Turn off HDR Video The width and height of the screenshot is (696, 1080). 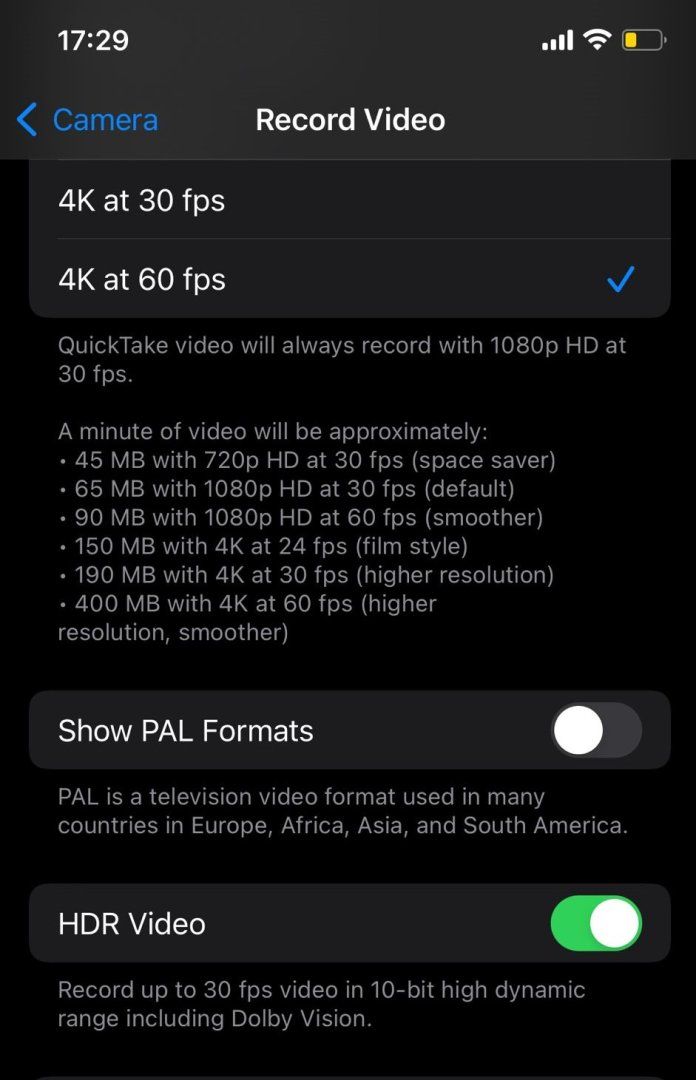point(596,923)
